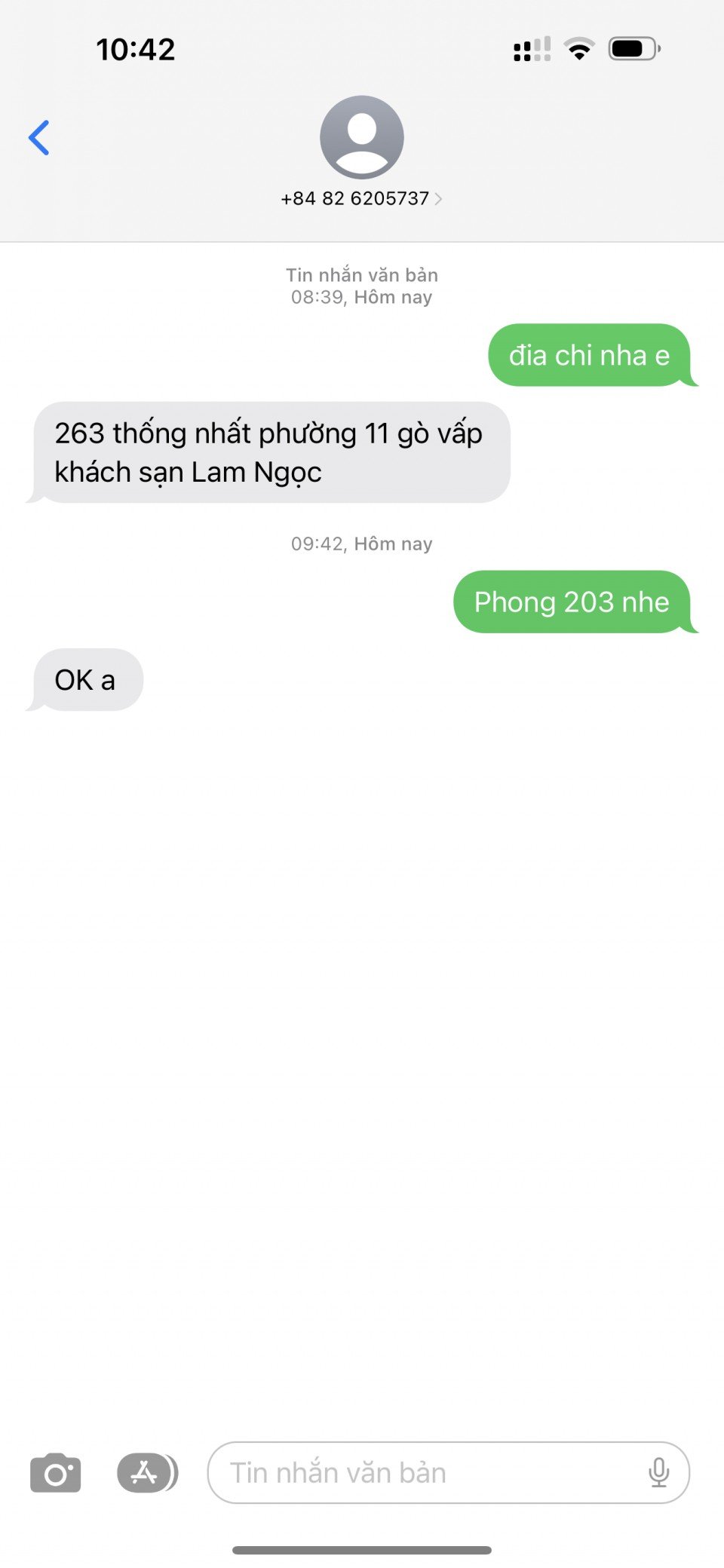Start voice dictation with the microphone
This screenshot has width=724, height=1568.
[x=658, y=1472]
